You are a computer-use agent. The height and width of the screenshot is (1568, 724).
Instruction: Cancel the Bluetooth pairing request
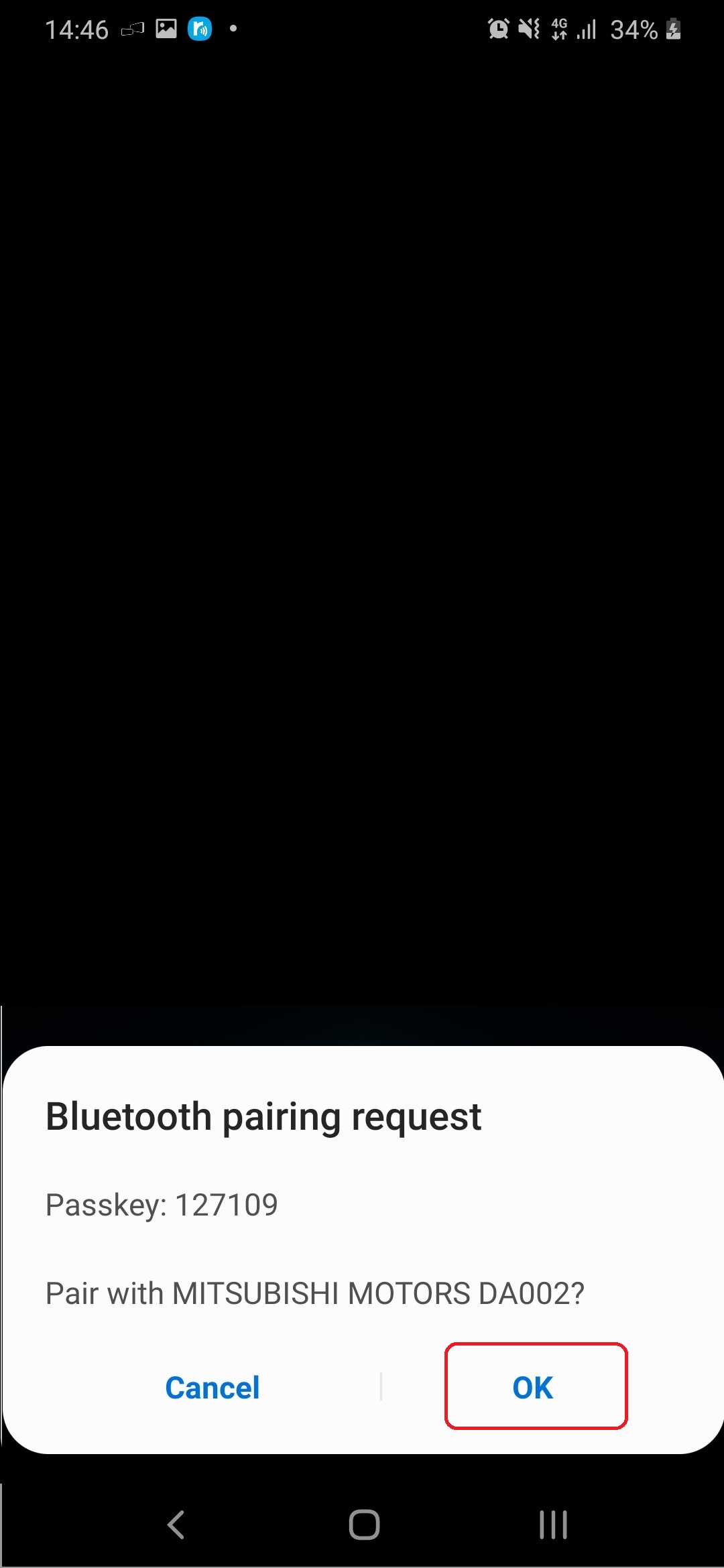coord(212,1388)
